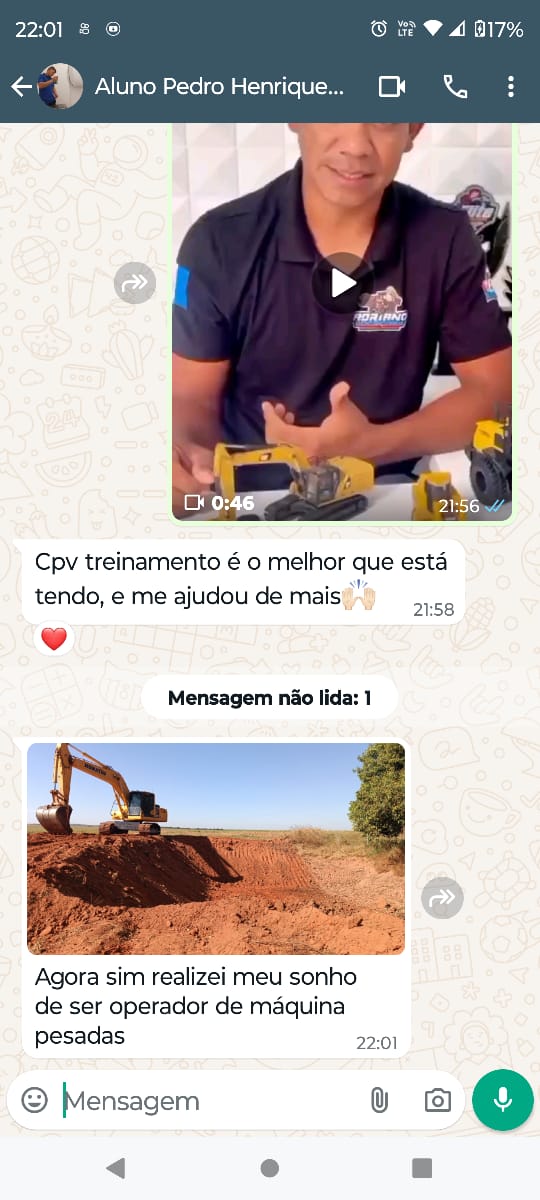540x1200 pixels.
Task: Open the excavator photo
Action: click(216, 848)
